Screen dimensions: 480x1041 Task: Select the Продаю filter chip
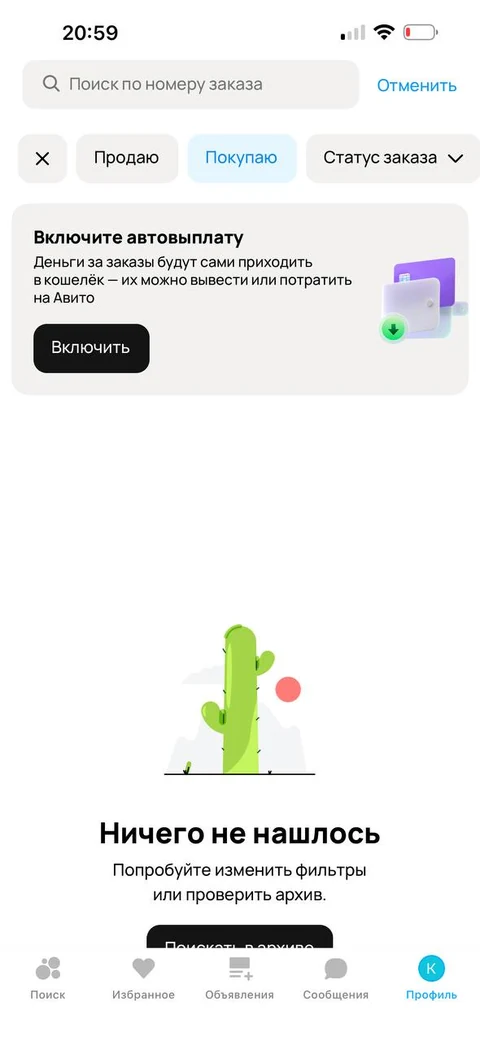coord(127,159)
